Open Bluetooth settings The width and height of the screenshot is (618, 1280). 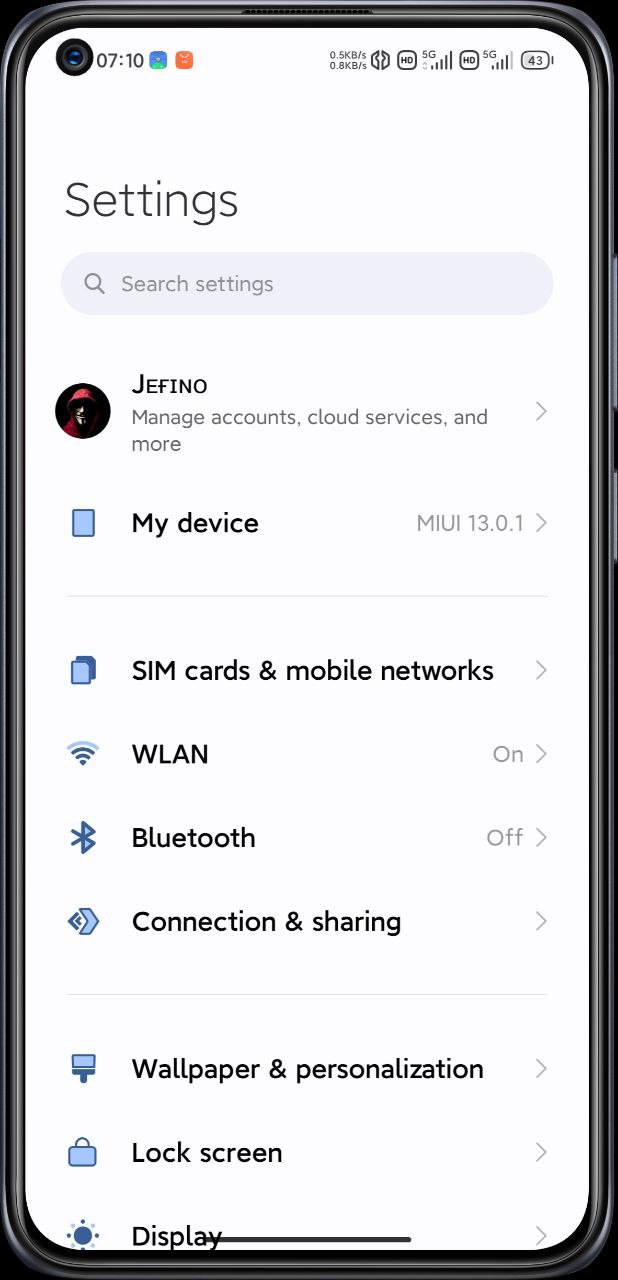tap(307, 838)
